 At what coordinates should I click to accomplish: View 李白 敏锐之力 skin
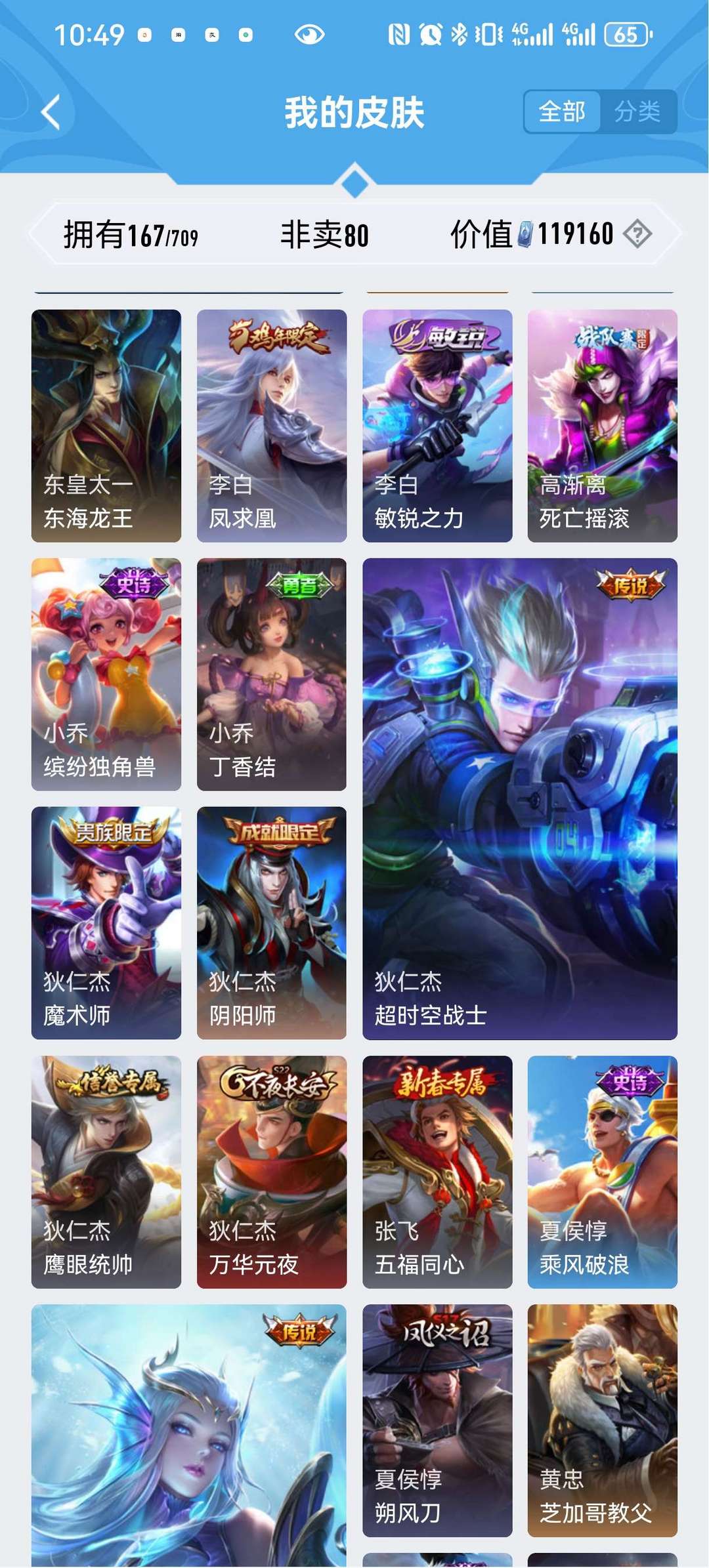[437, 426]
